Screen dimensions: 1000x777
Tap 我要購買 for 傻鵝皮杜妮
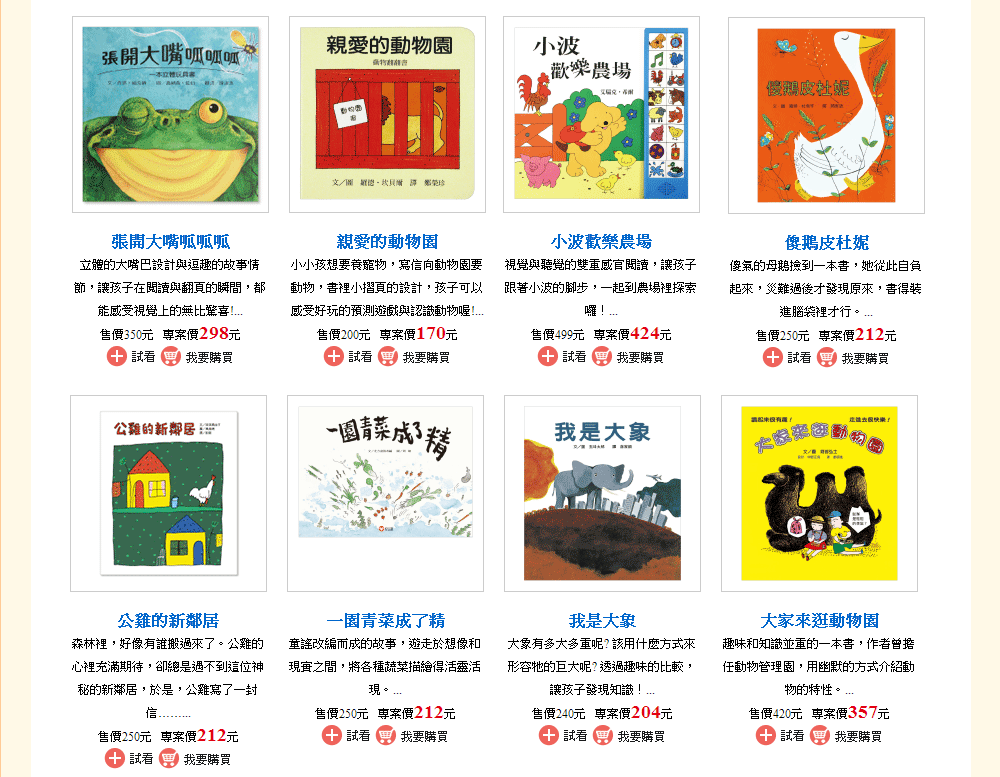pos(853,357)
